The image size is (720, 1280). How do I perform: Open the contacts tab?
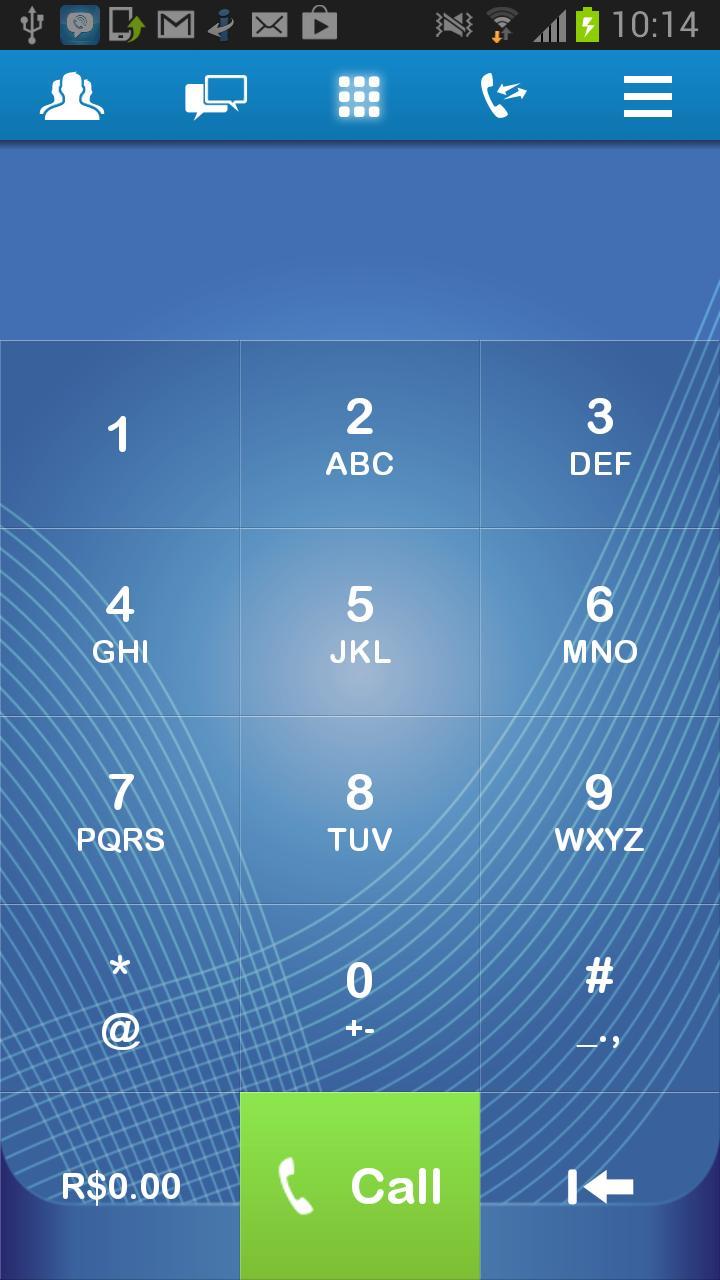pos(72,96)
